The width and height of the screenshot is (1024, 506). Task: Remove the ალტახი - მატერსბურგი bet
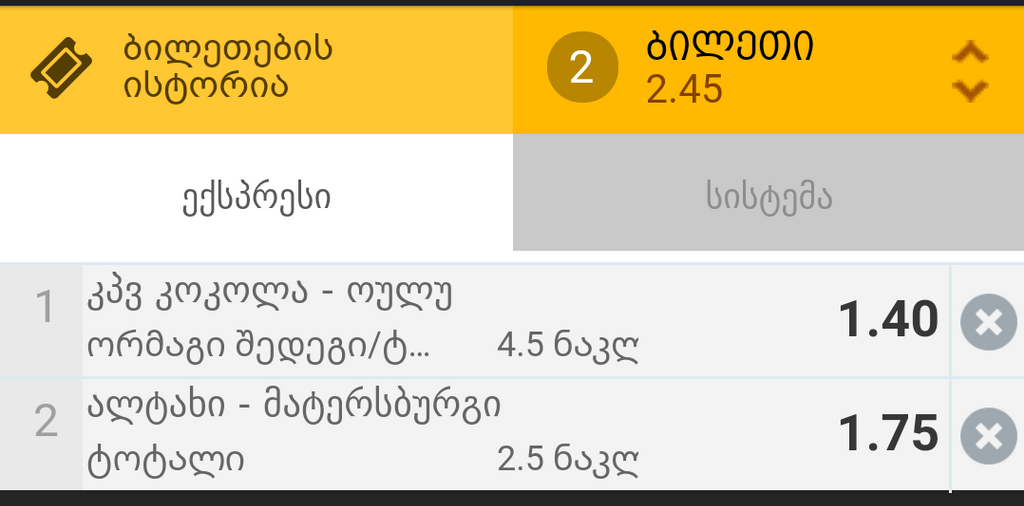[988, 436]
